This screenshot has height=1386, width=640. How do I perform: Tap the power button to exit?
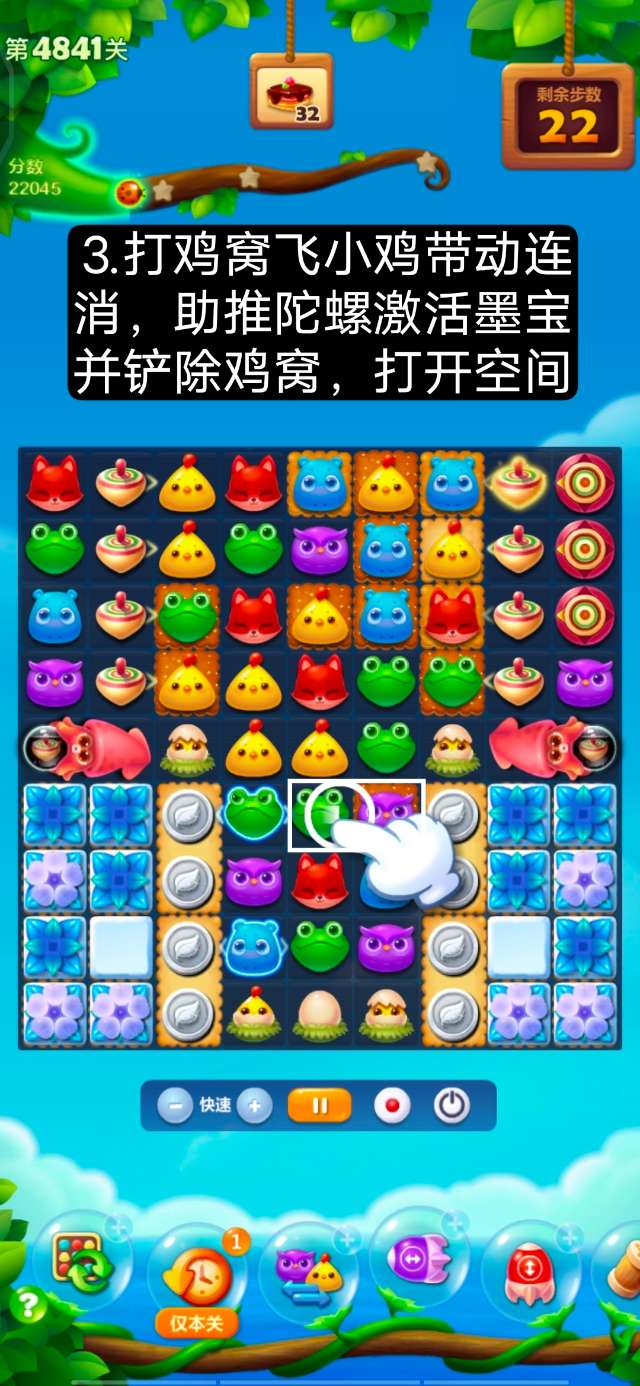[x=452, y=1106]
